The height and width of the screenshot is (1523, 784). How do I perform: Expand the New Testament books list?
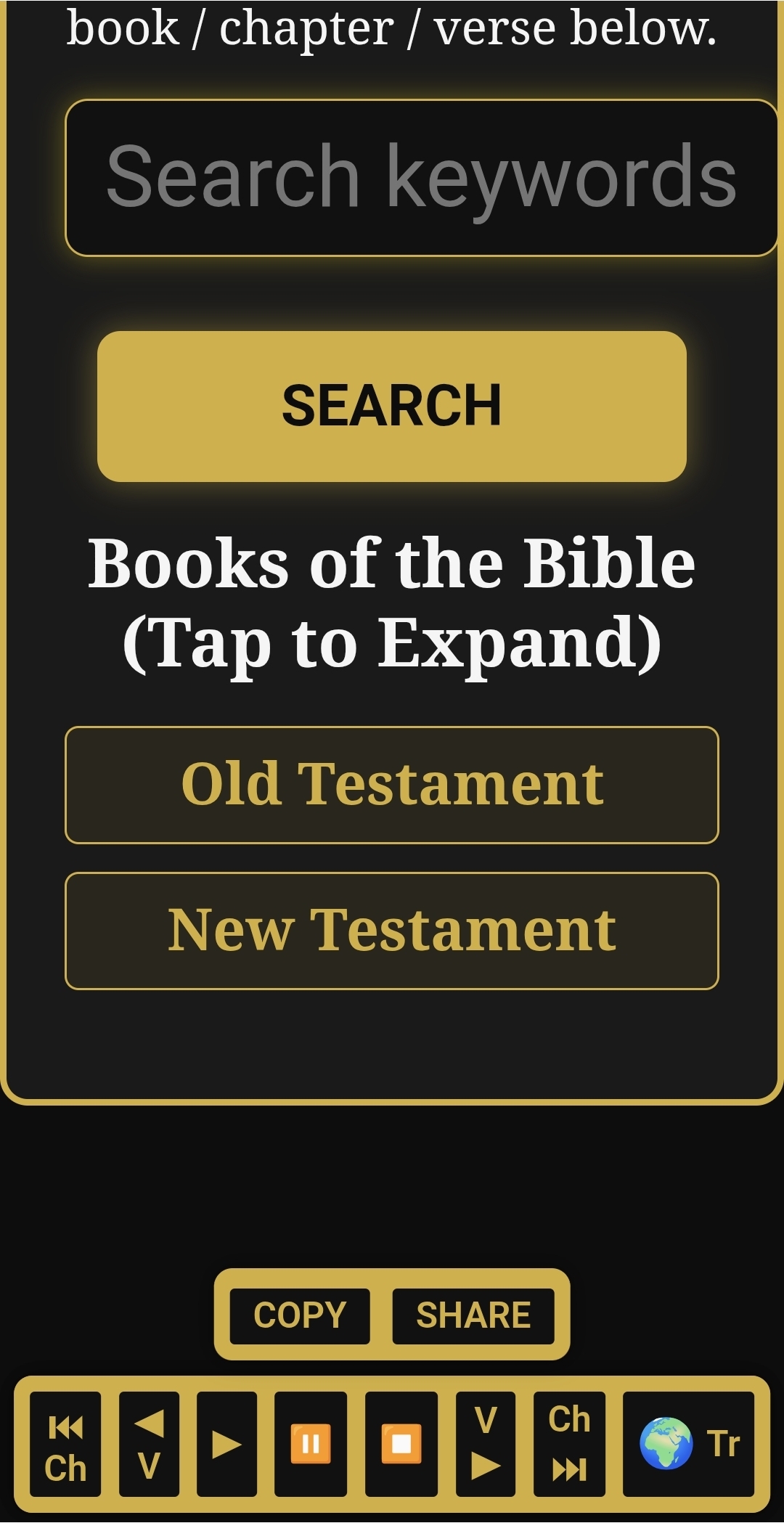coord(392,931)
